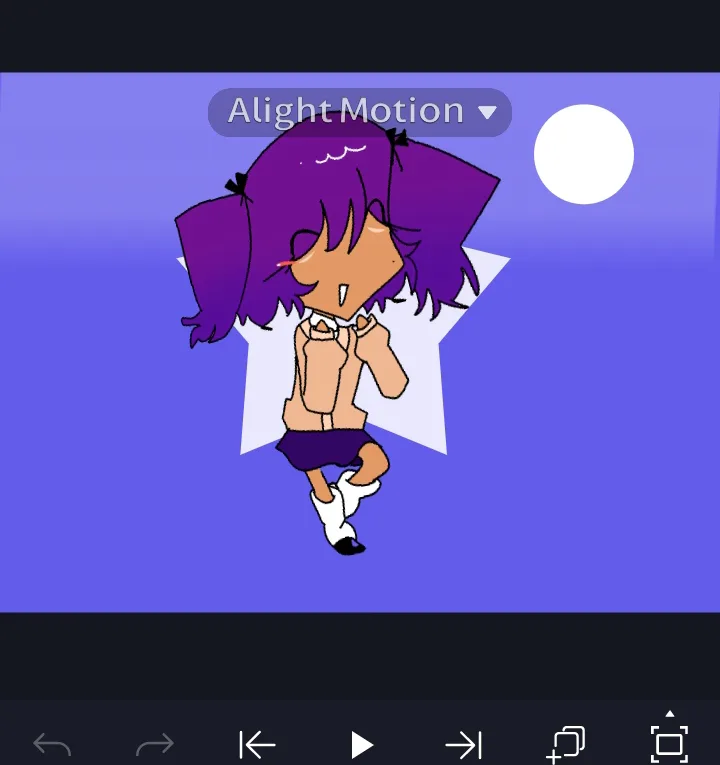
Task: Tap the duplicate layer icon
Action: 566,744
